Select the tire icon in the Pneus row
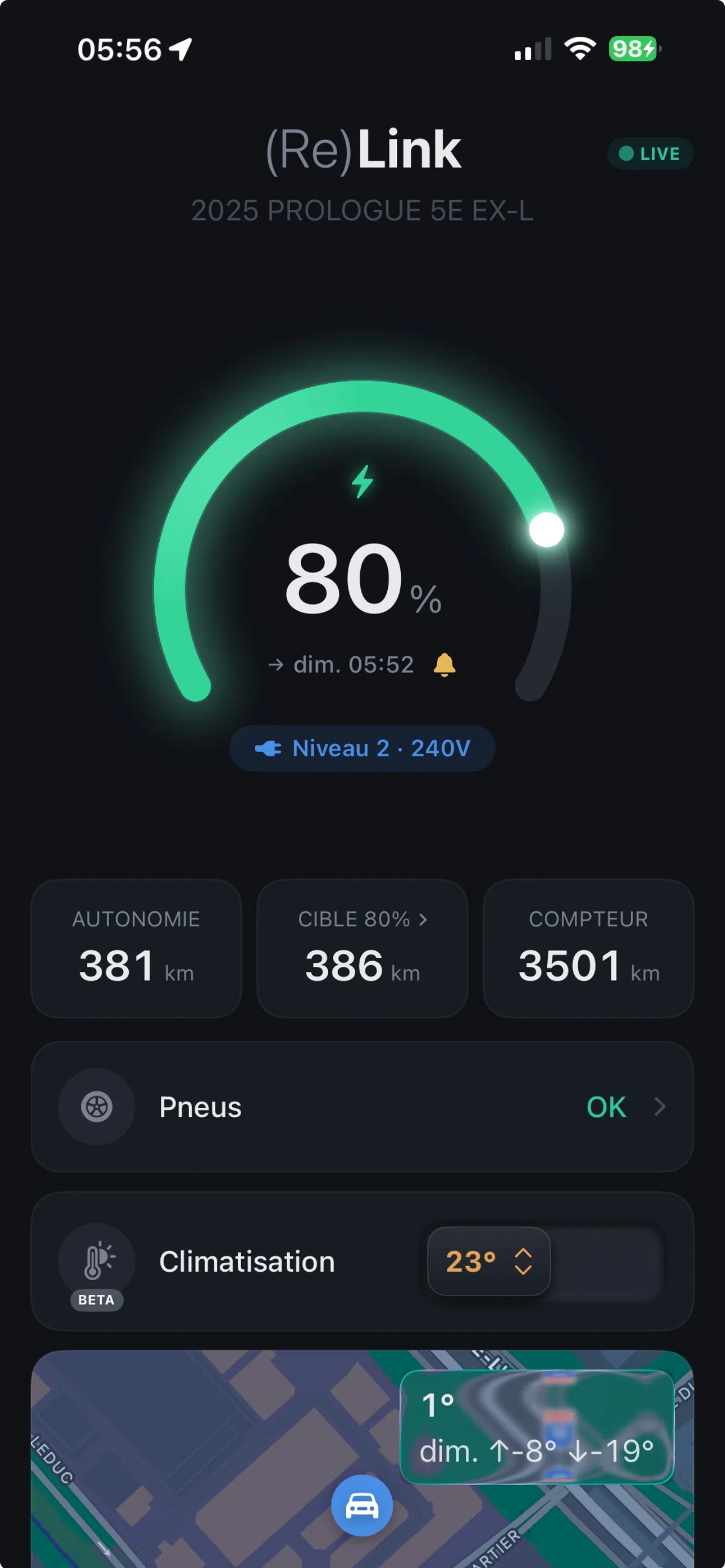Viewport: 725px width, 1568px height. tap(96, 1107)
